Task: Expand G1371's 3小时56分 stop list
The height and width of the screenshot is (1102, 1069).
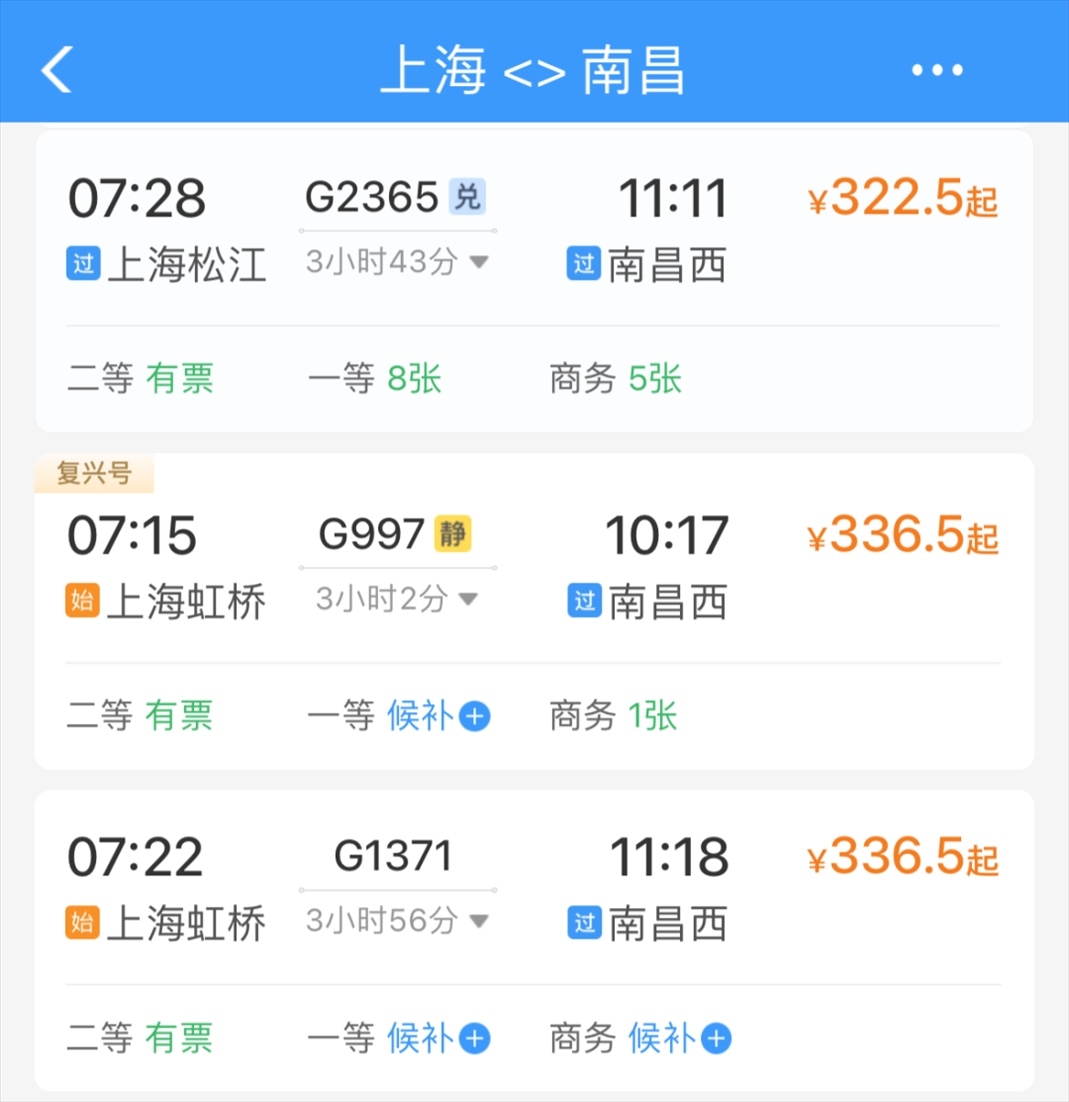Action: coord(397,920)
